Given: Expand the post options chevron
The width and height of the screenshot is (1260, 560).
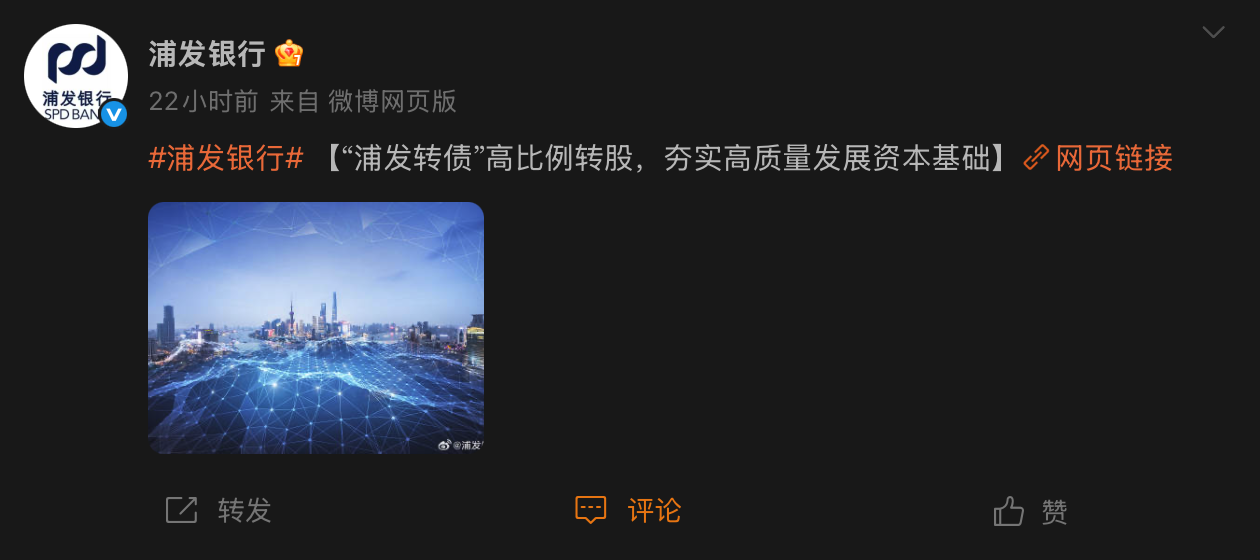Looking at the screenshot, I should [1213, 32].
